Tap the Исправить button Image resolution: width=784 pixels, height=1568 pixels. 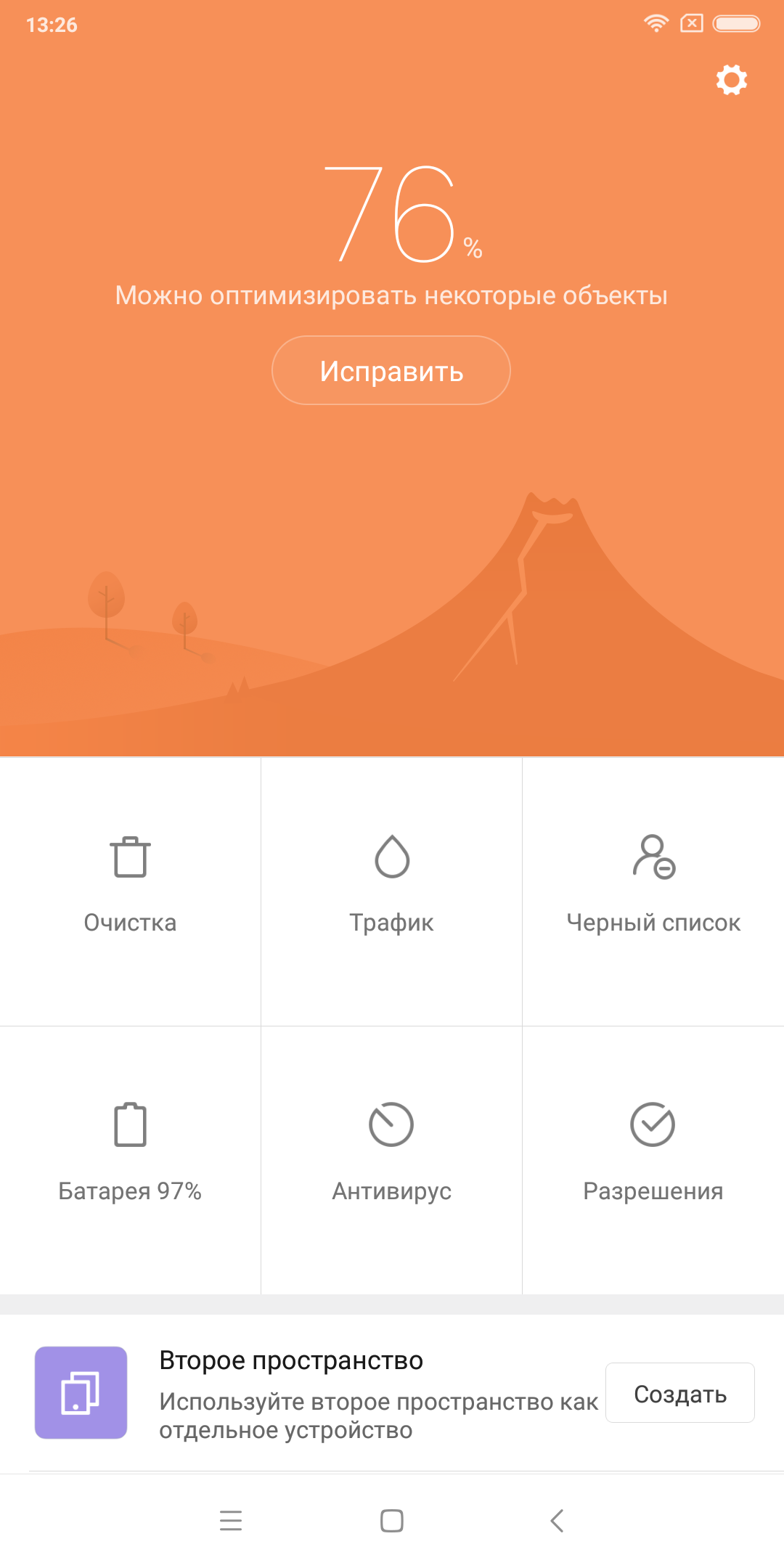point(391,370)
